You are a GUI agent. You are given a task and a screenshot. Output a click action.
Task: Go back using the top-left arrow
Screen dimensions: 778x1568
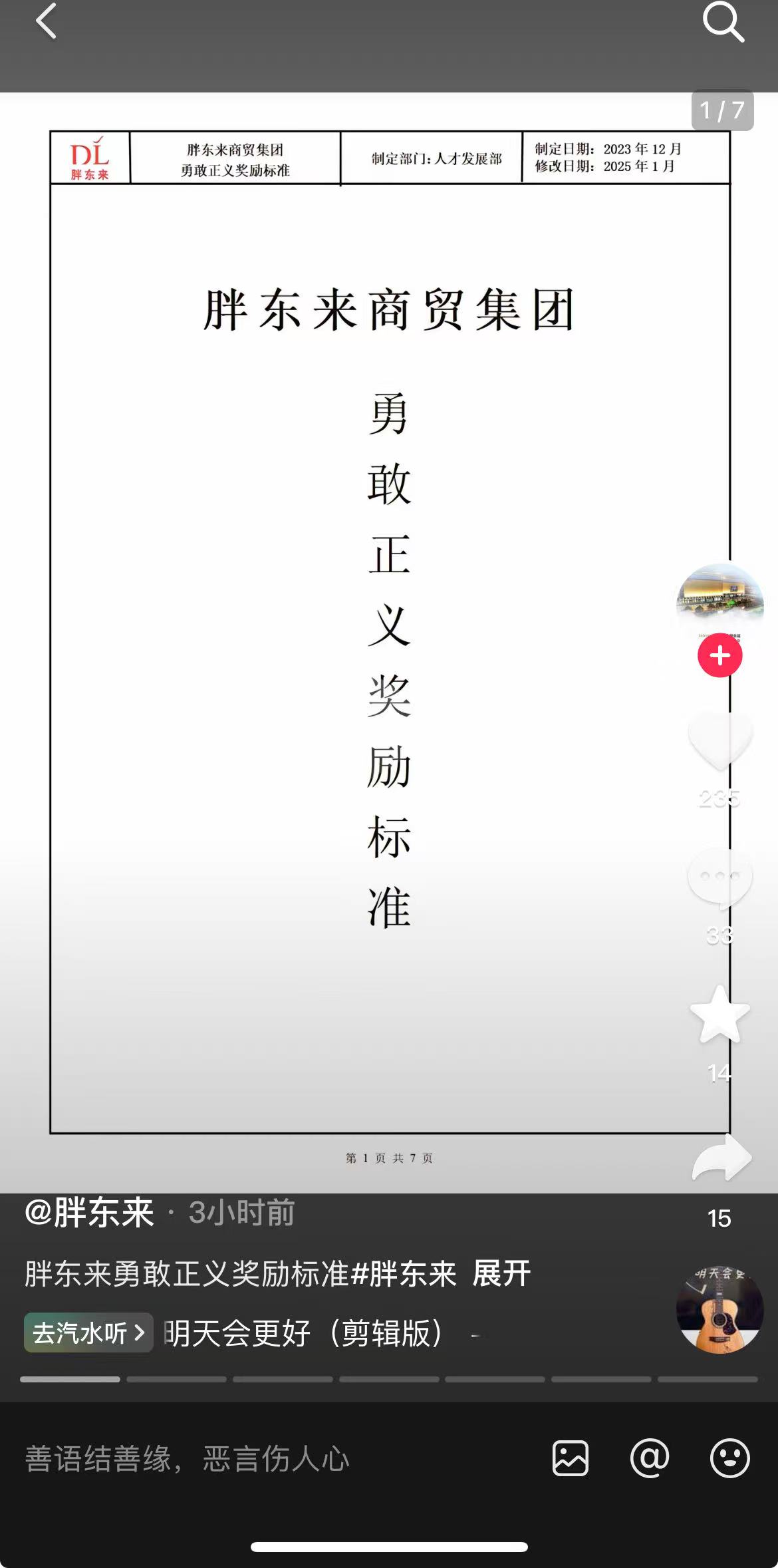pos(46,22)
